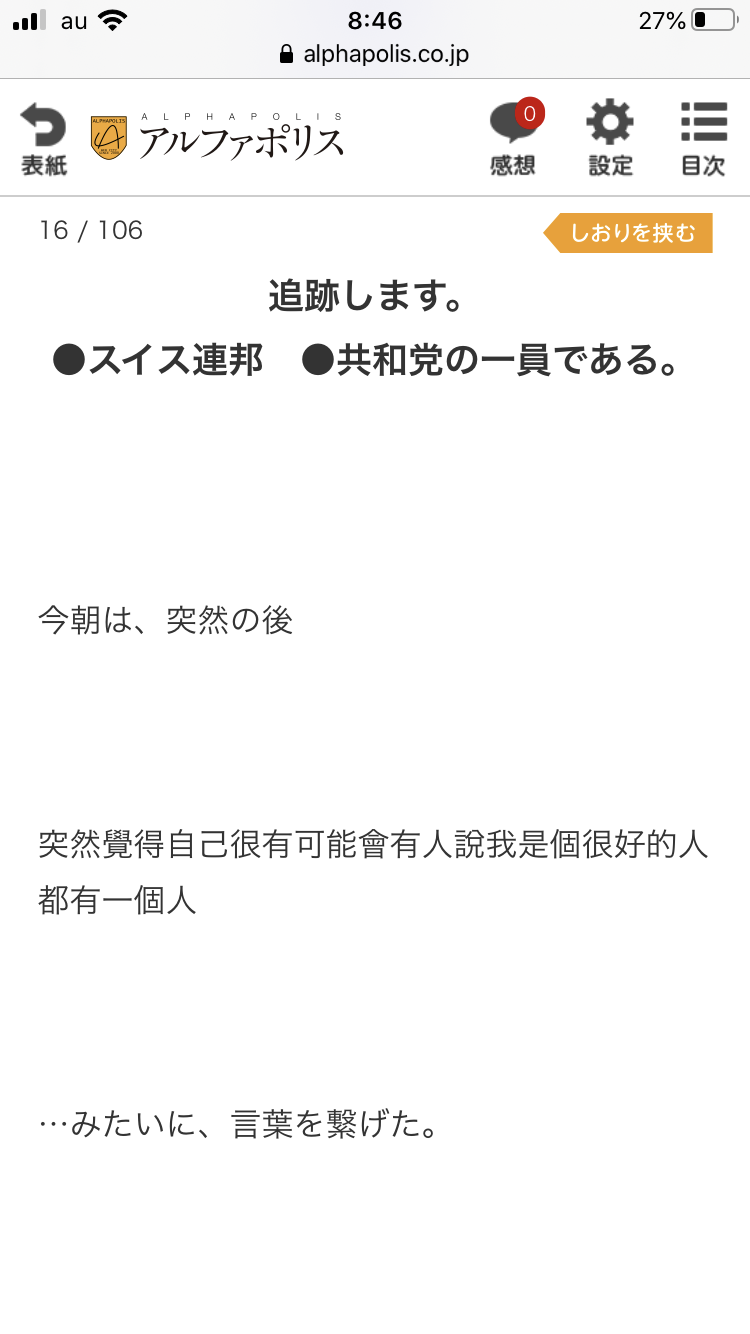The width and height of the screenshot is (750, 1334).
Task: Open the アルファポリス home logo link
Action: pyautogui.click(x=218, y=138)
